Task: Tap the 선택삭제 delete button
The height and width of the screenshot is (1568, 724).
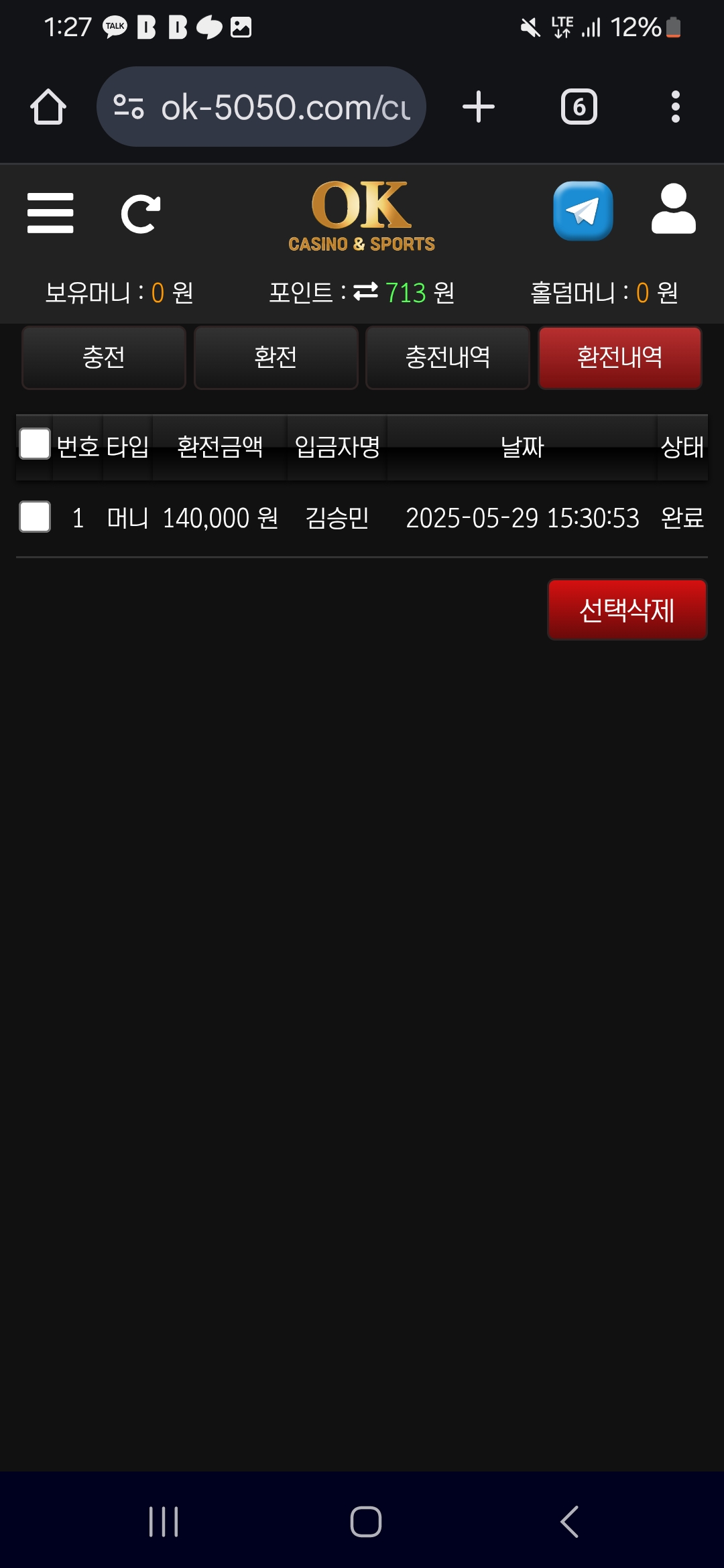Action: pos(627,610)
